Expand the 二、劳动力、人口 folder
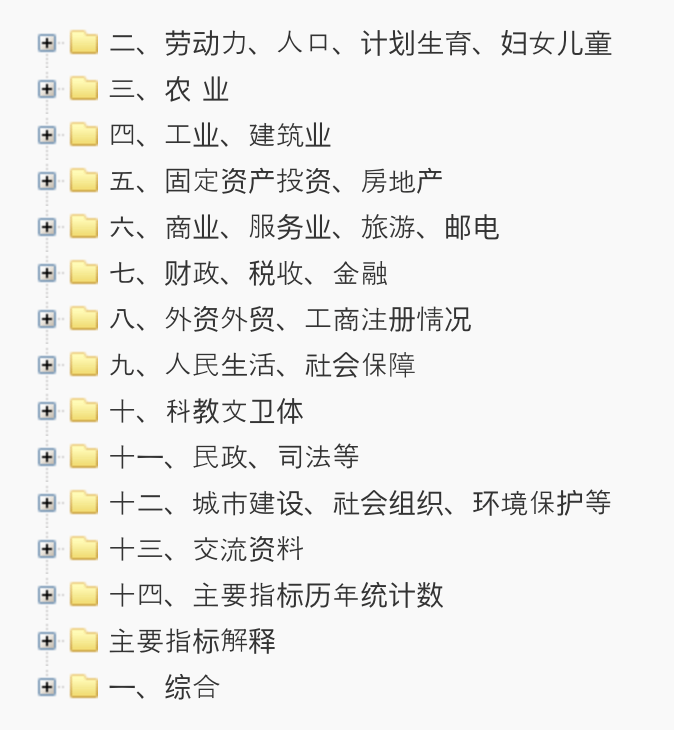 pos(46,43)
